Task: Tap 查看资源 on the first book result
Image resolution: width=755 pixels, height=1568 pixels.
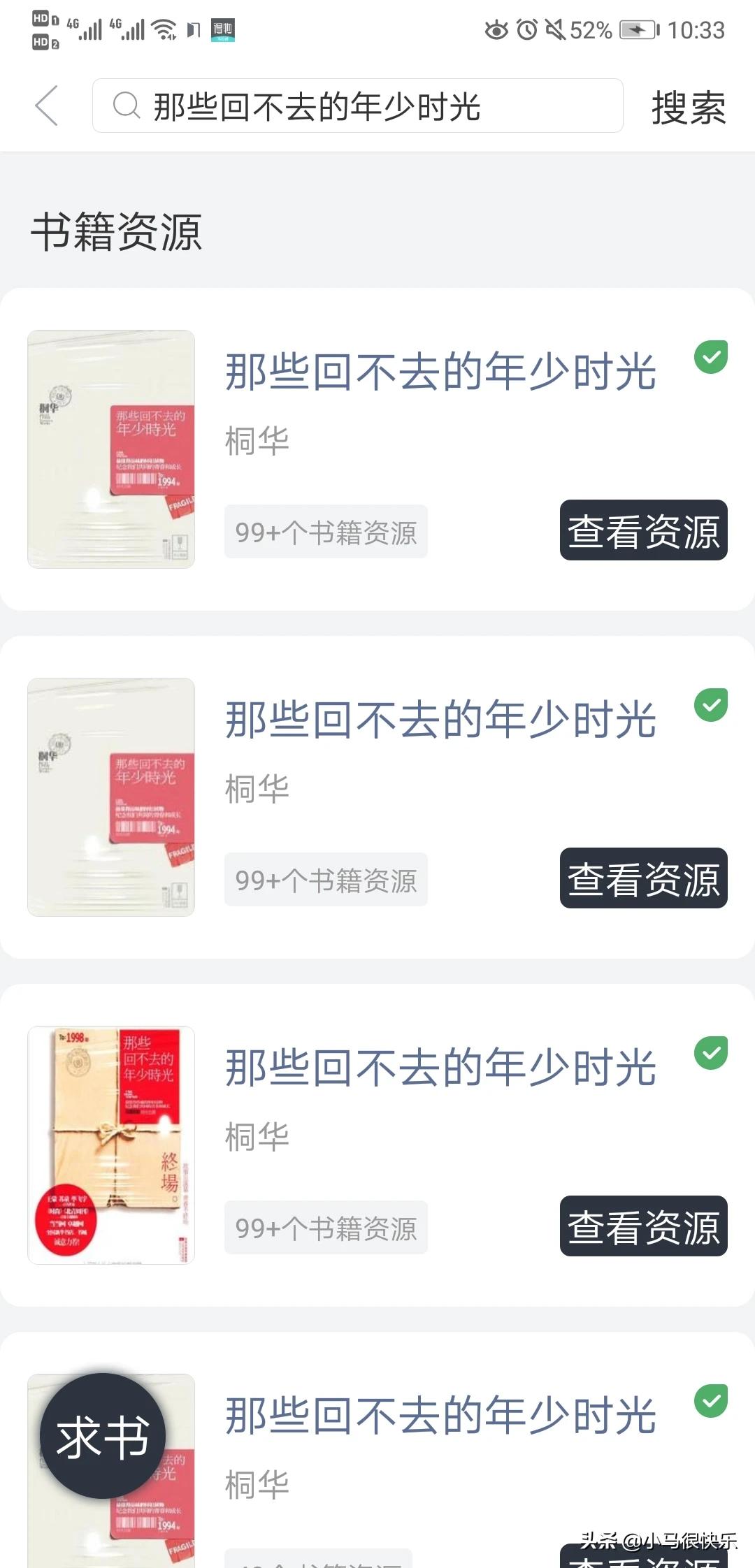Action: tap(643, 530)
